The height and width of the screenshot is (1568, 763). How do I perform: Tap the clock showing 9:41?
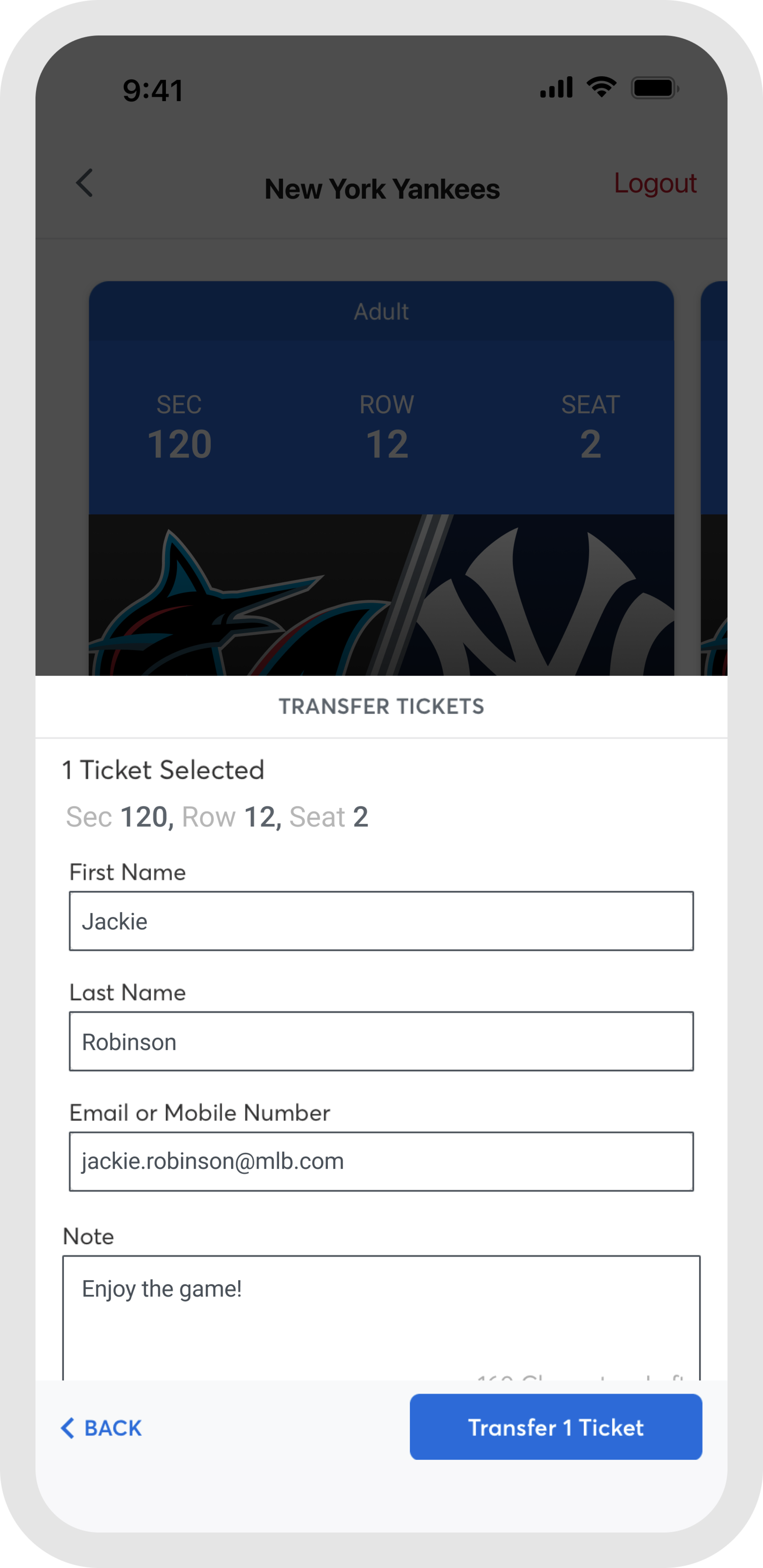[152, 89]
